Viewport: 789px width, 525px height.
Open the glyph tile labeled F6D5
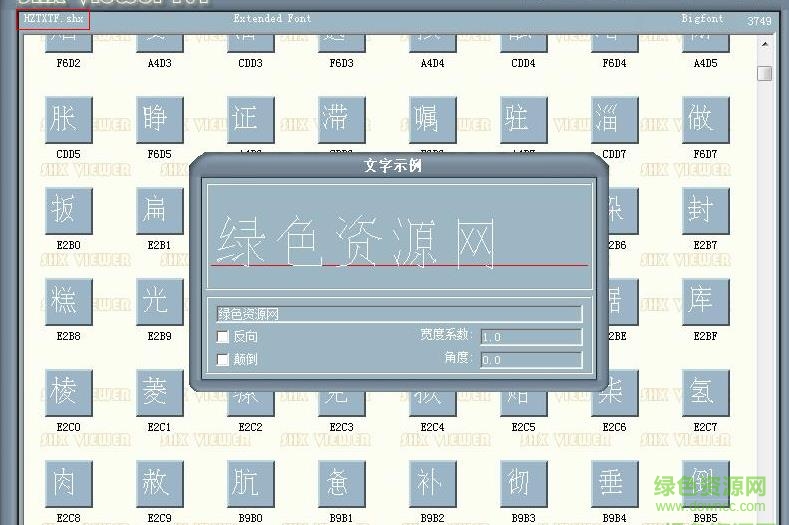(159, 120)
